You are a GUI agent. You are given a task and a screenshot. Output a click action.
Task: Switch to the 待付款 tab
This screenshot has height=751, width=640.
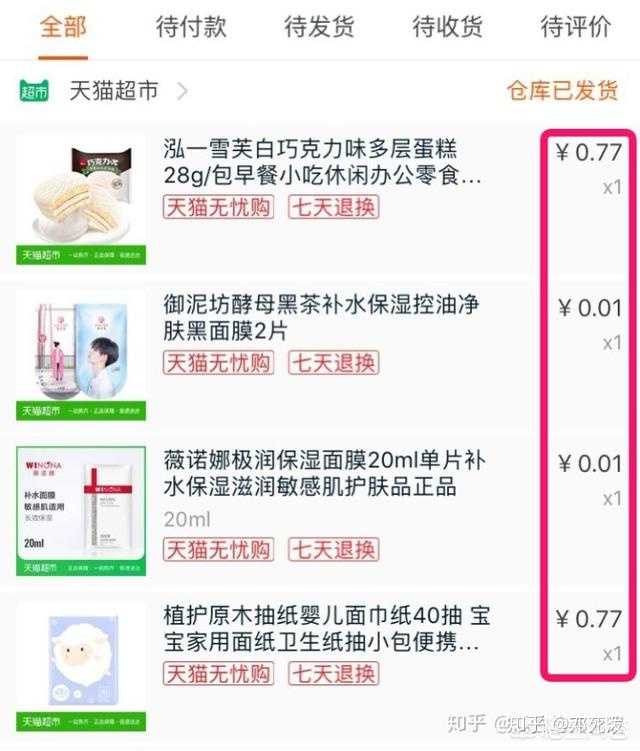click(191, 27)
